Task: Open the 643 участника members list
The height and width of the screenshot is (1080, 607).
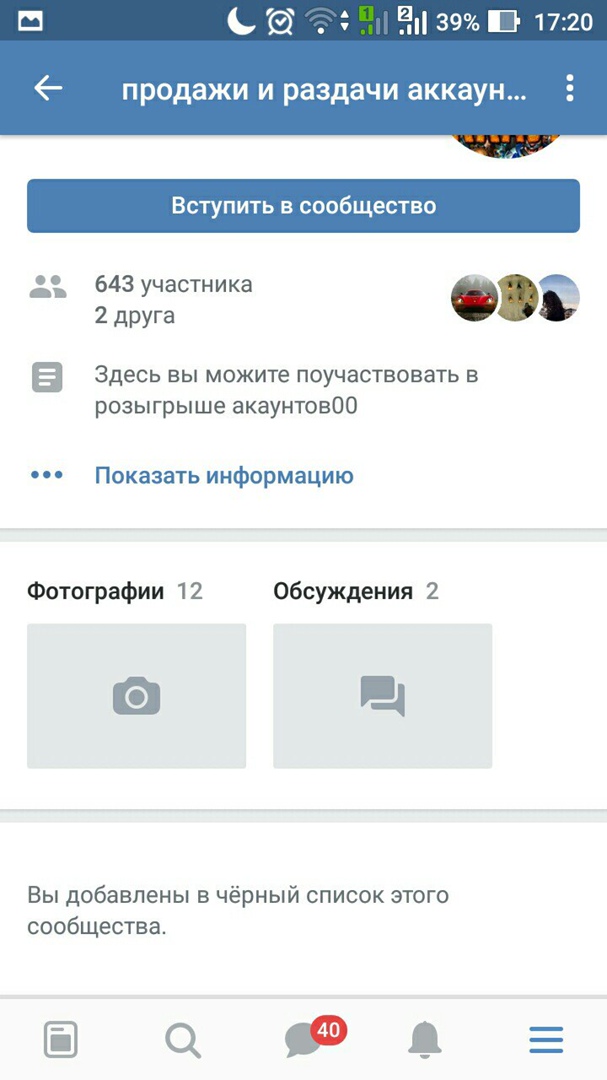Action: [x=173, y=285]
